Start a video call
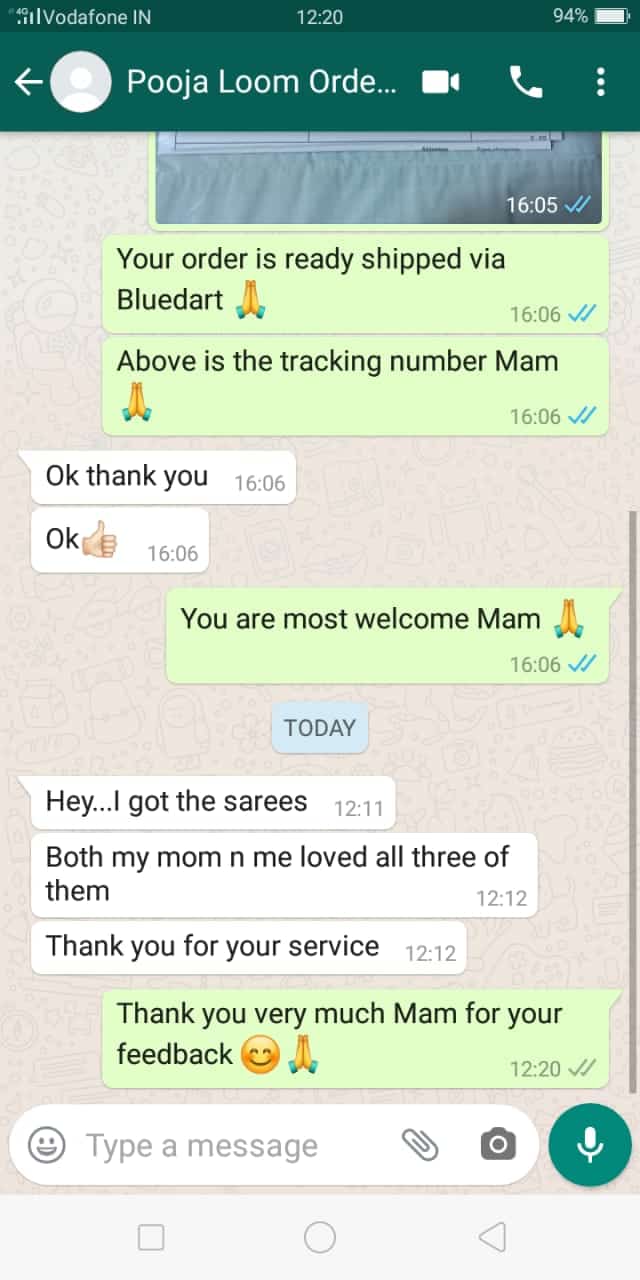 (x=440, y=82)
